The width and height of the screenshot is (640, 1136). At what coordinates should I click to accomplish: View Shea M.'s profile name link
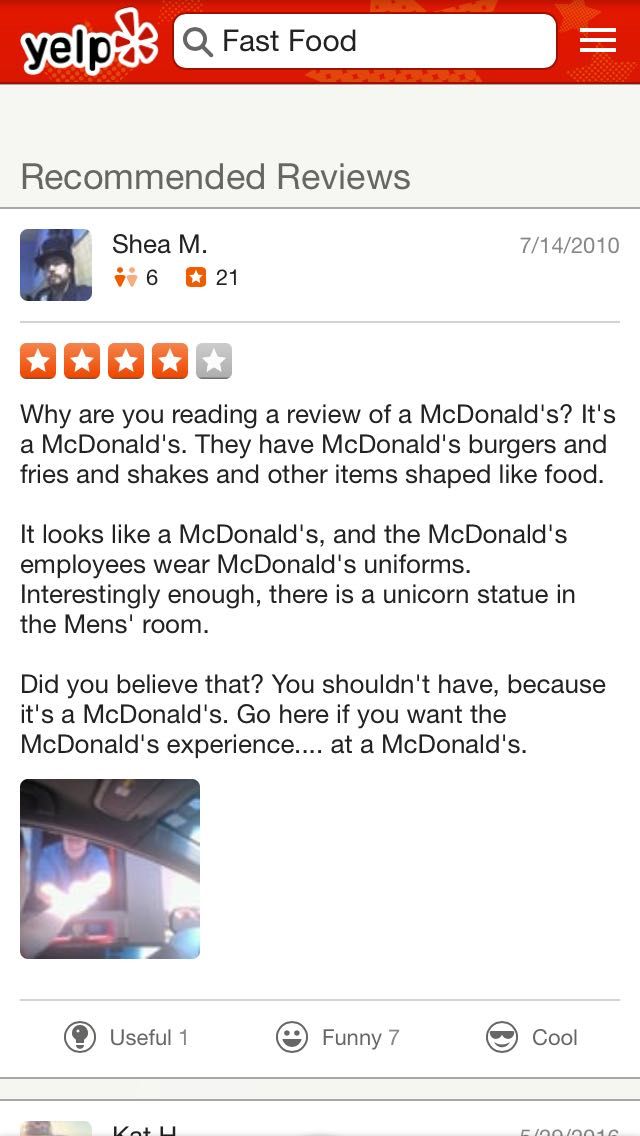click(159, 244)
